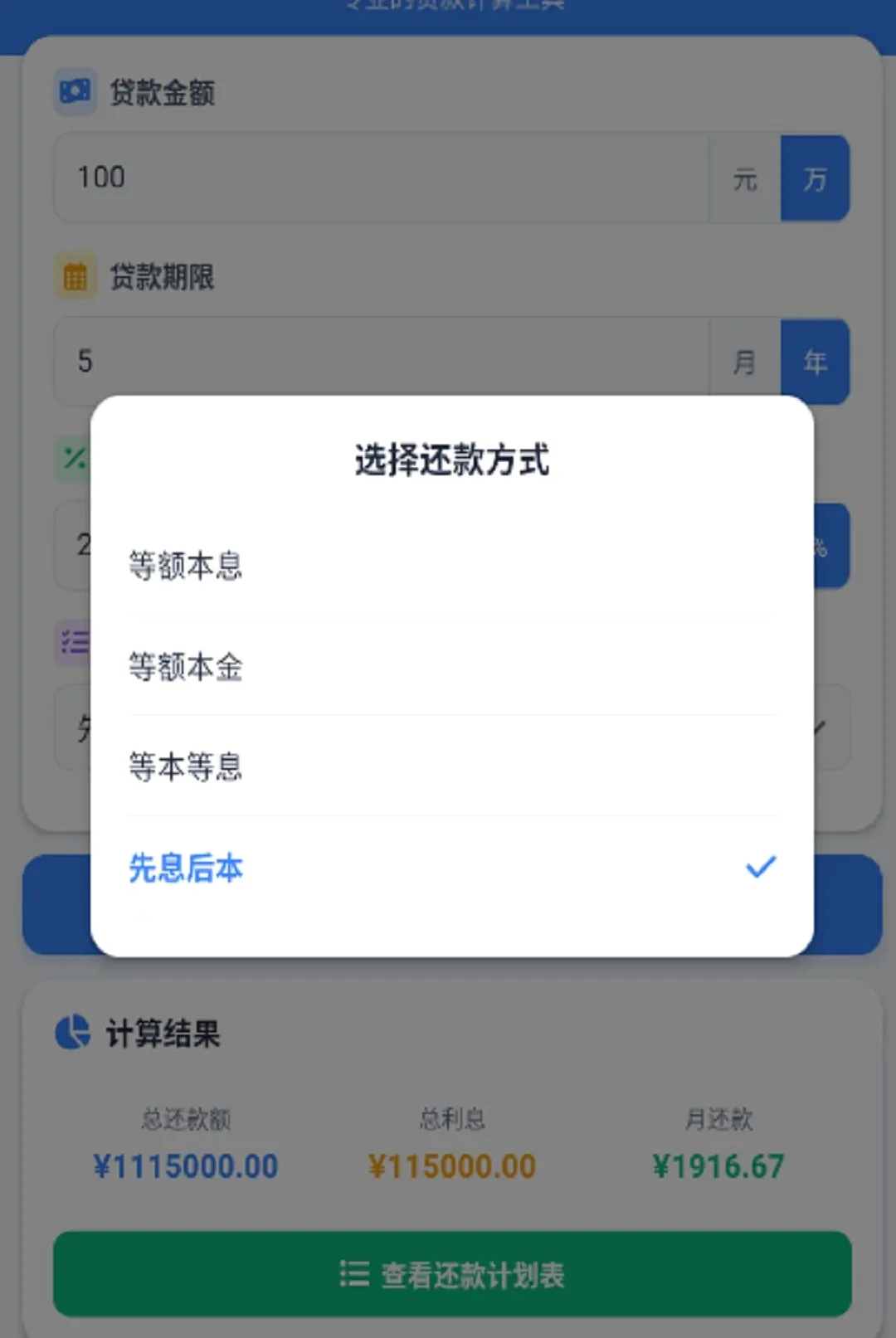Switch loan amount unit to 万
Image resolution: width=896 pixels, height=1338 pixels.
click(815, 178)
